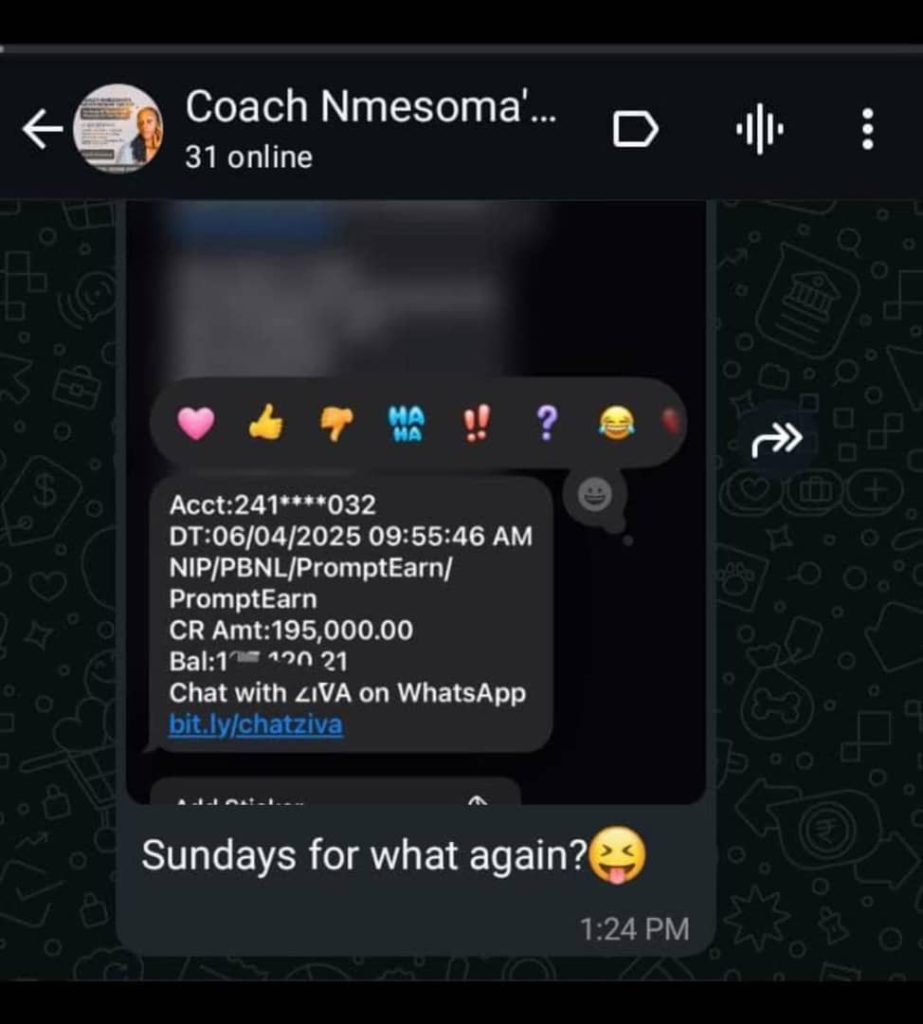Viewport: 923px width, 1024px height.
Task: Forward the image message with arrow icon
Action: [x=777, y=438]
